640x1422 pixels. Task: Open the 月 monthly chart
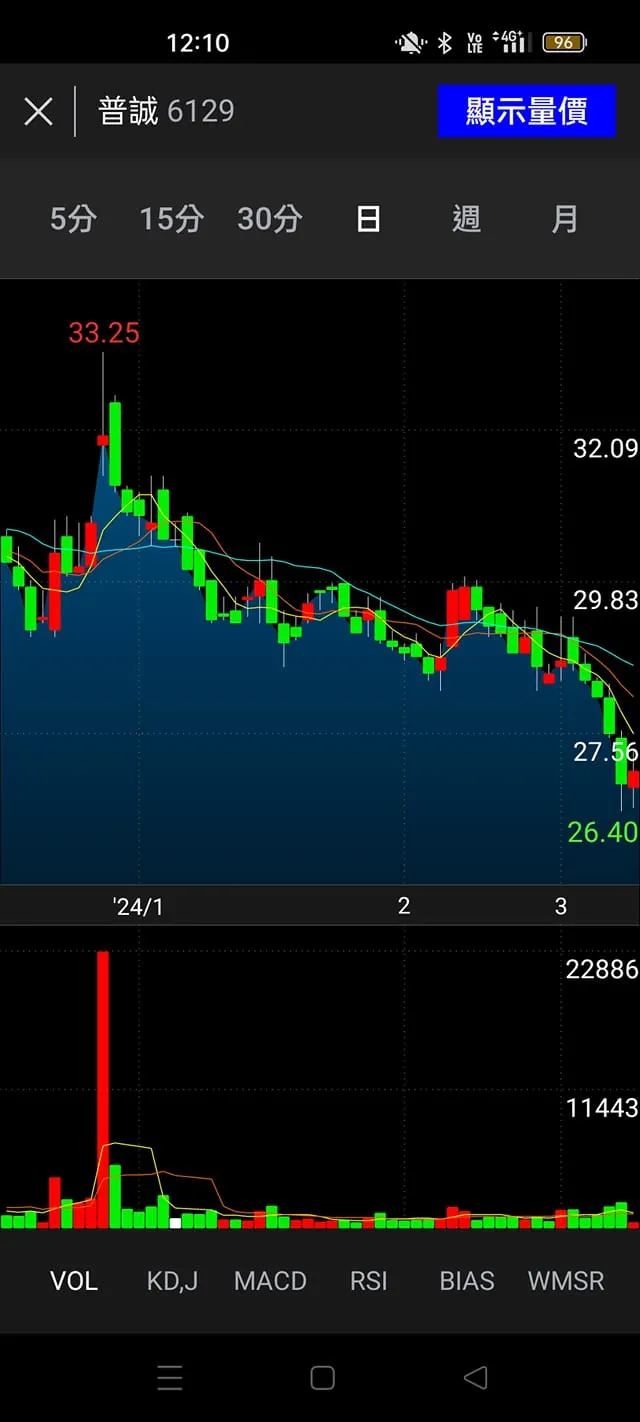point(565,219)
